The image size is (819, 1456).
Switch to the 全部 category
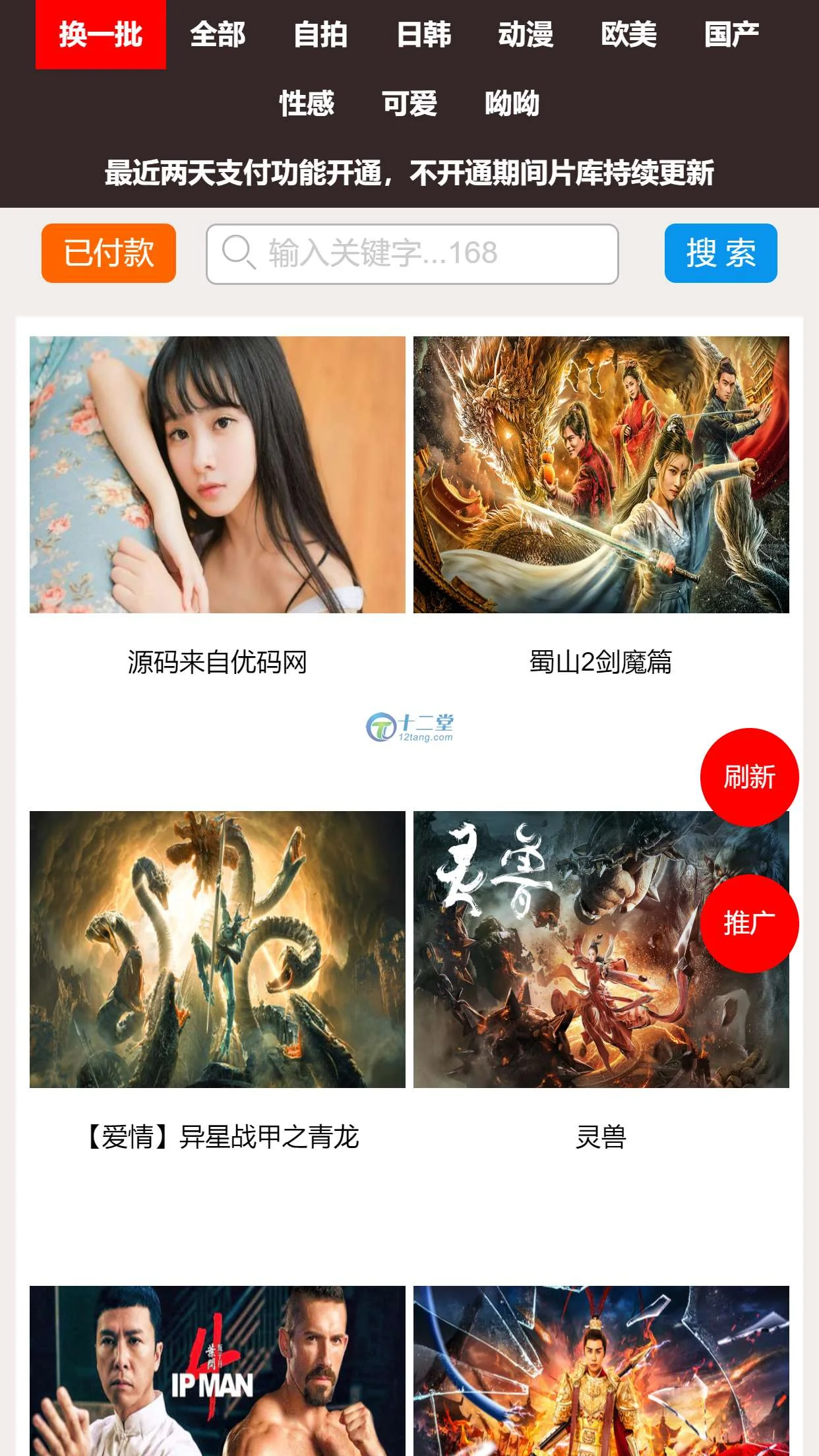tap(218, 34)
